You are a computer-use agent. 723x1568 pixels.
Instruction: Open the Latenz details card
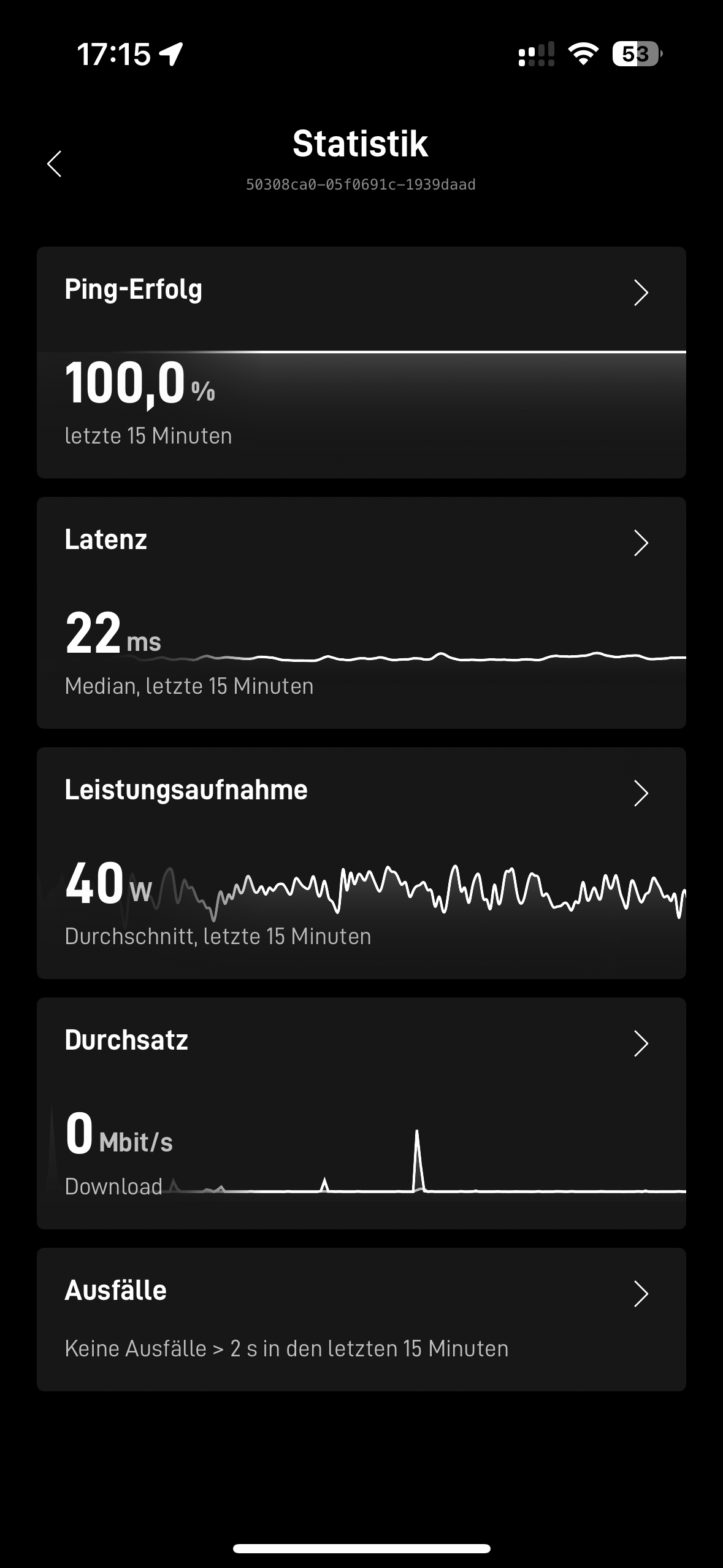click(x=361, y=613)
